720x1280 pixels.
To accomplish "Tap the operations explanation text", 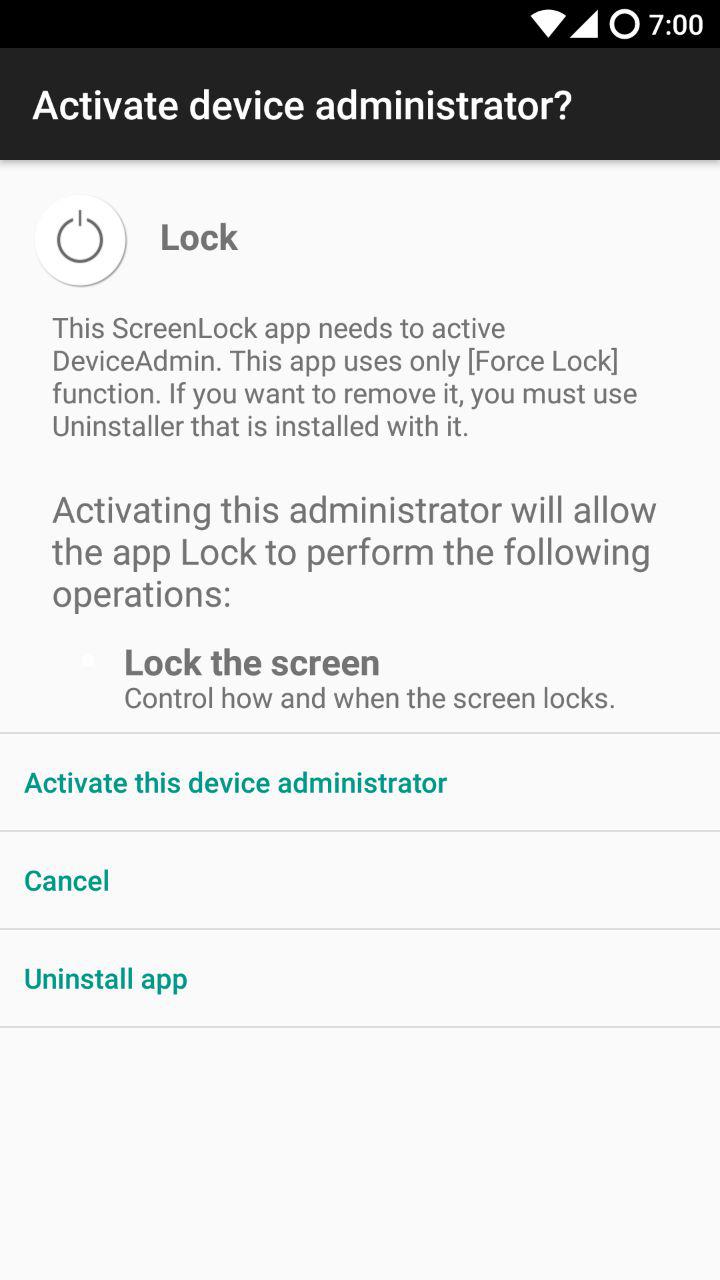I will tap(354, 551).
